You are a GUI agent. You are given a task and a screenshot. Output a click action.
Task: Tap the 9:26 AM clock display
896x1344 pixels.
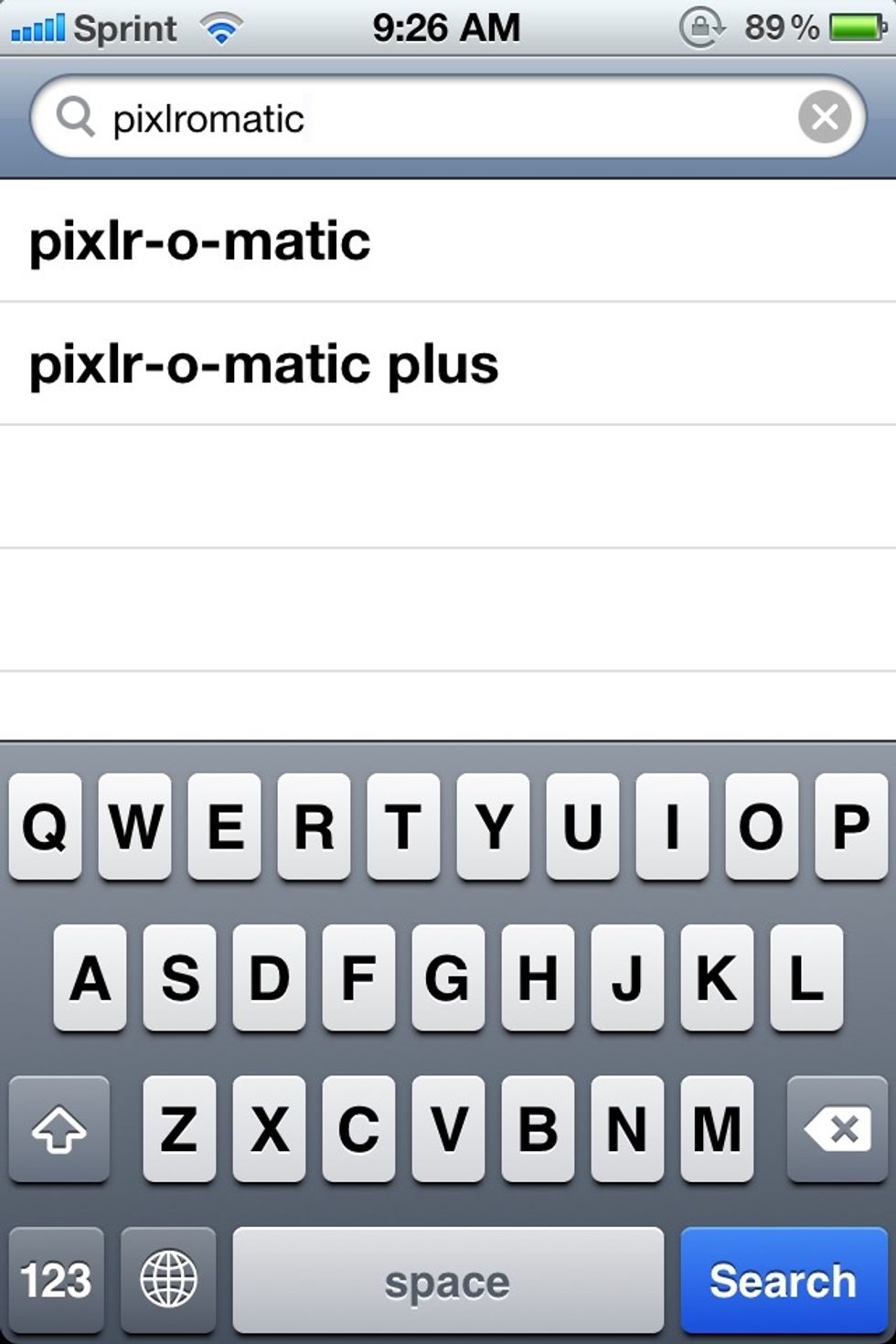447,27
